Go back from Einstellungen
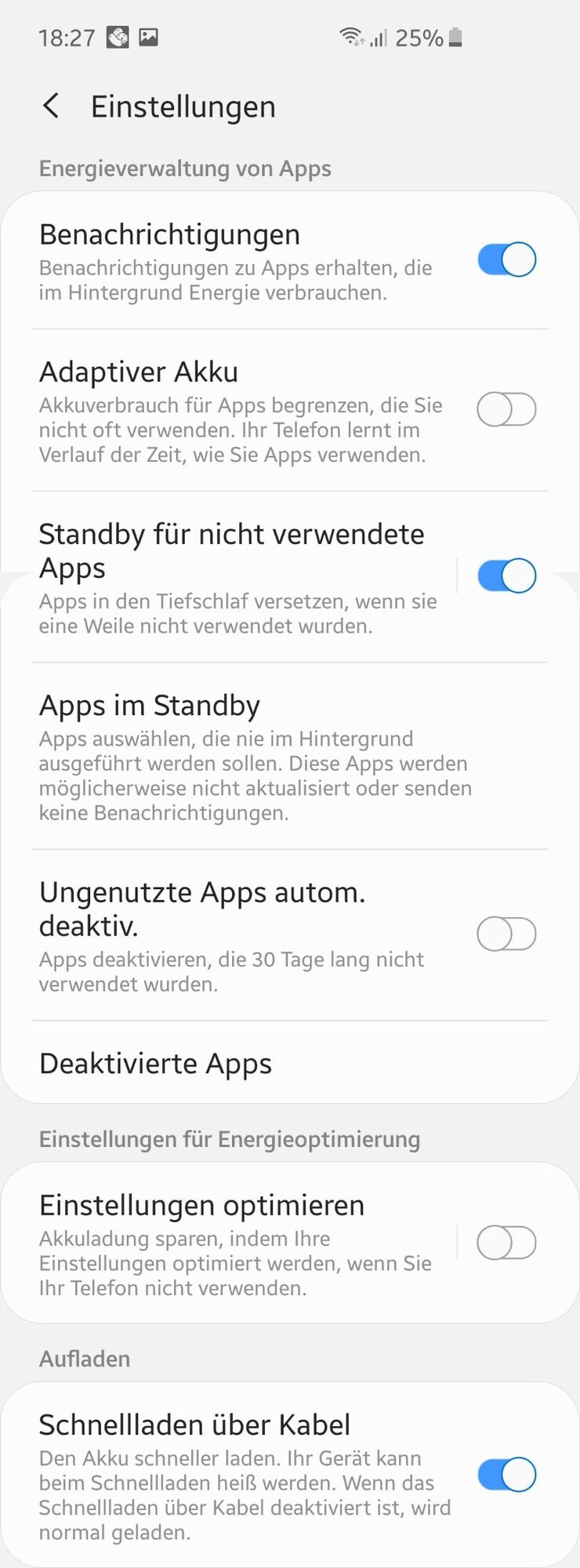This screenshot has height=1568, width=580. (51, 106)
